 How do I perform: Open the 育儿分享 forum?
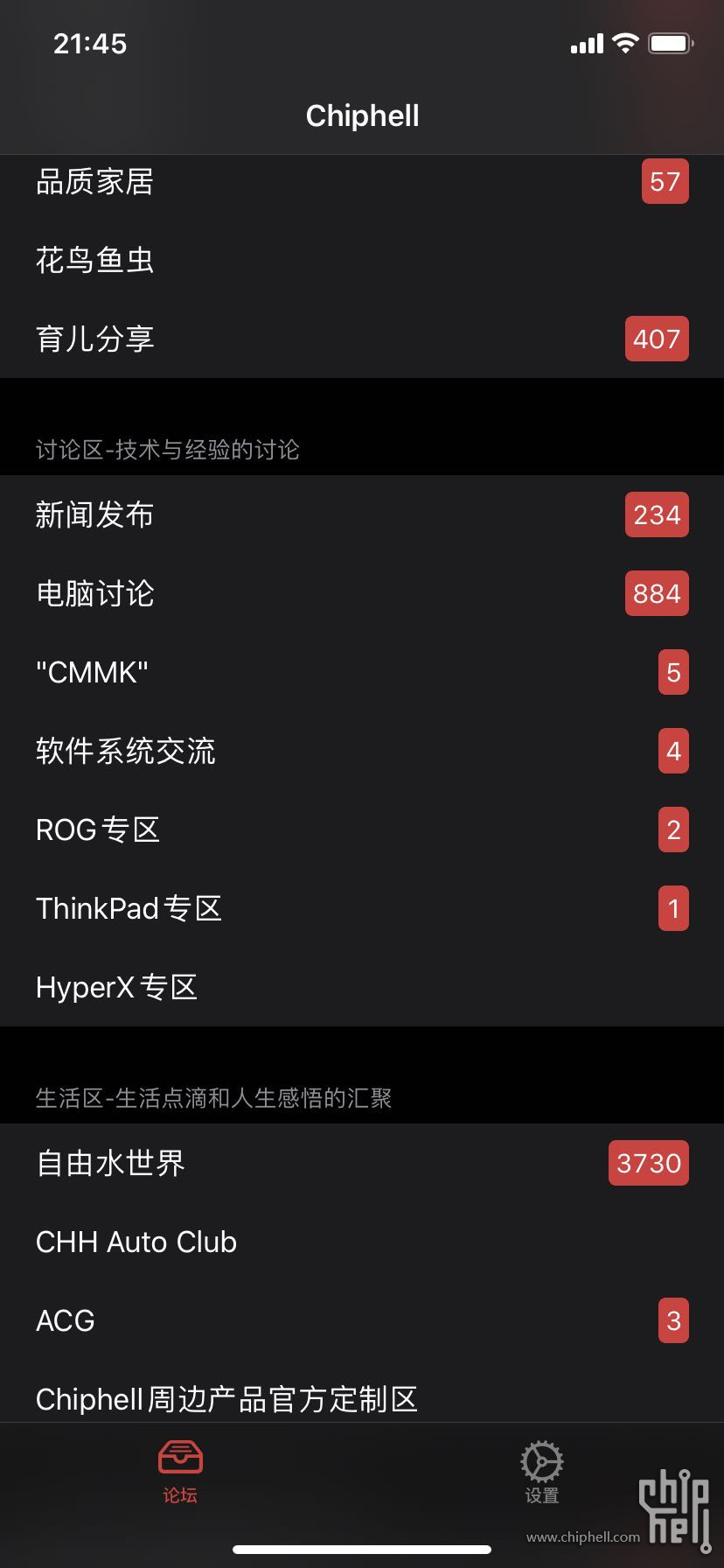[x=362, y=339]
